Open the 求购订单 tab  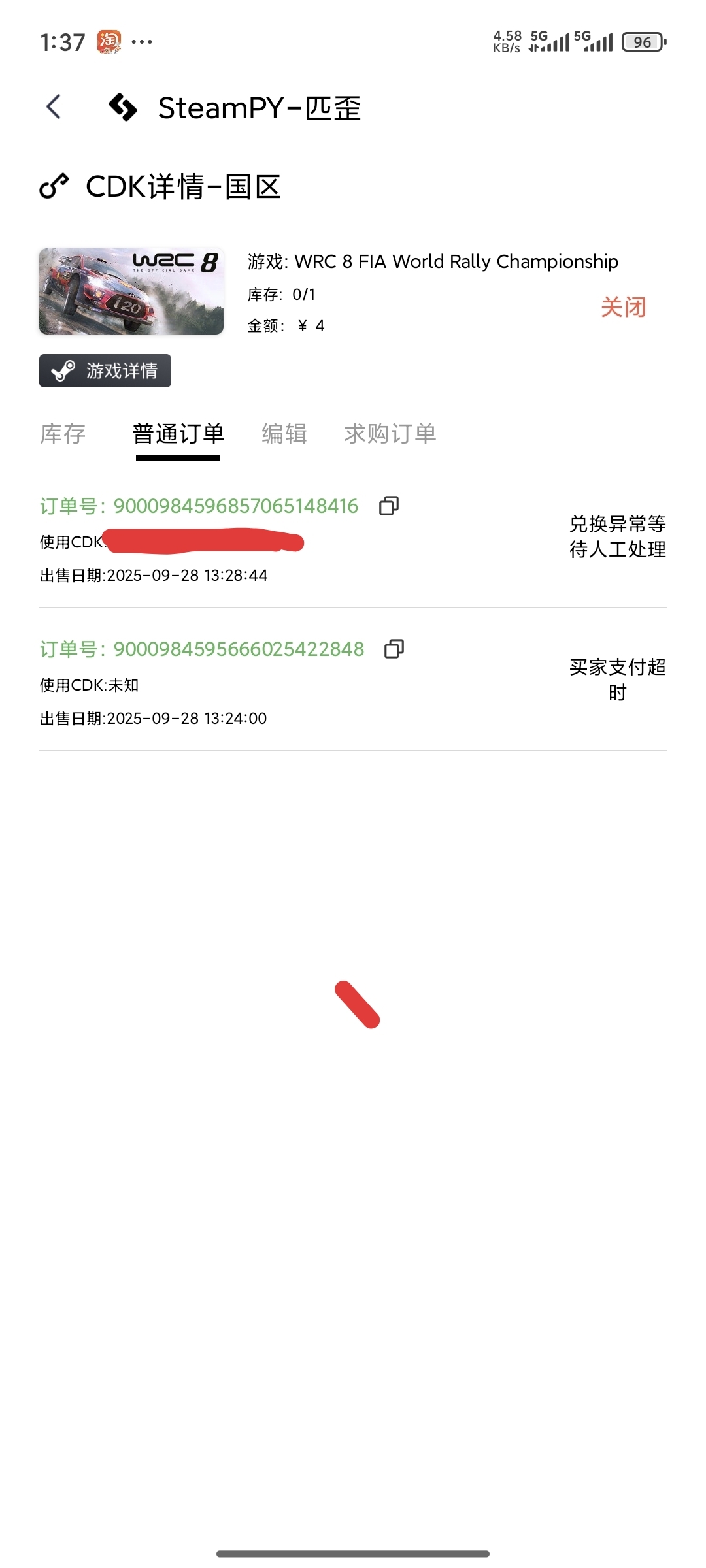[x=390, y=434]
